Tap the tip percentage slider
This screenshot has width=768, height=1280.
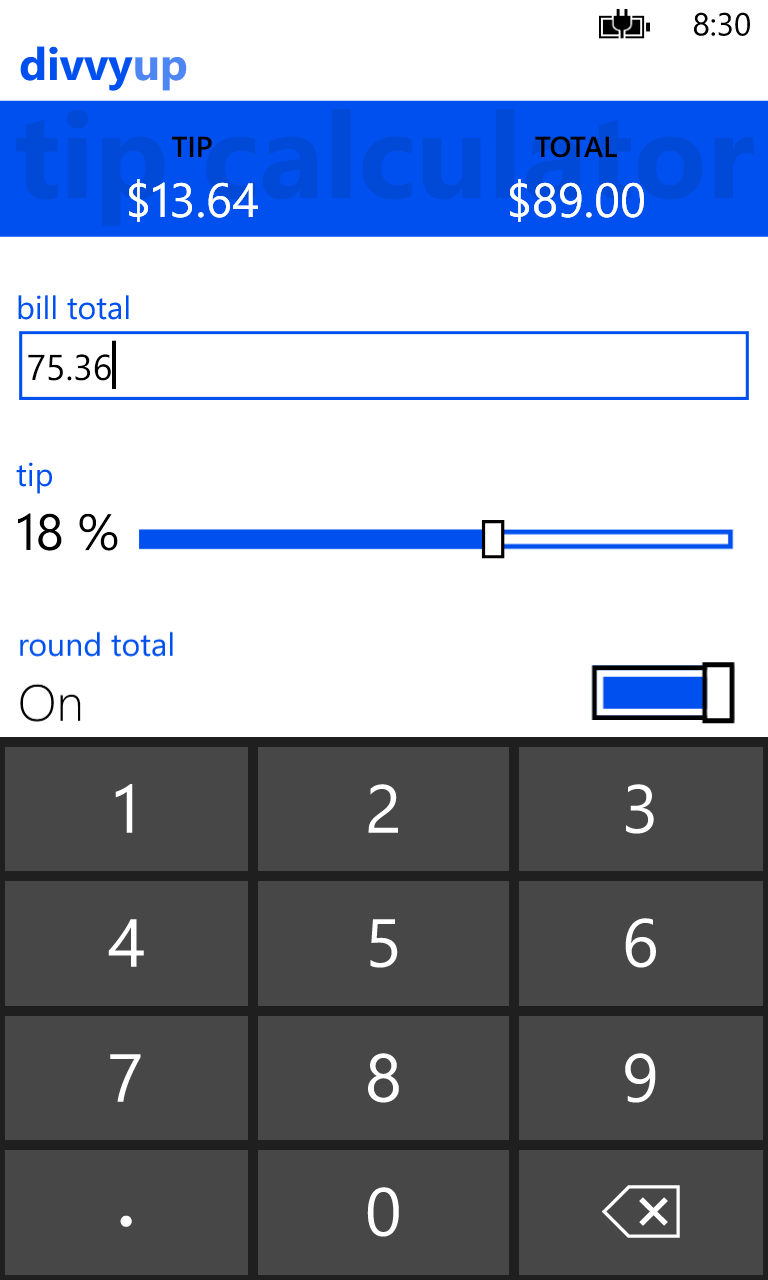436,539
